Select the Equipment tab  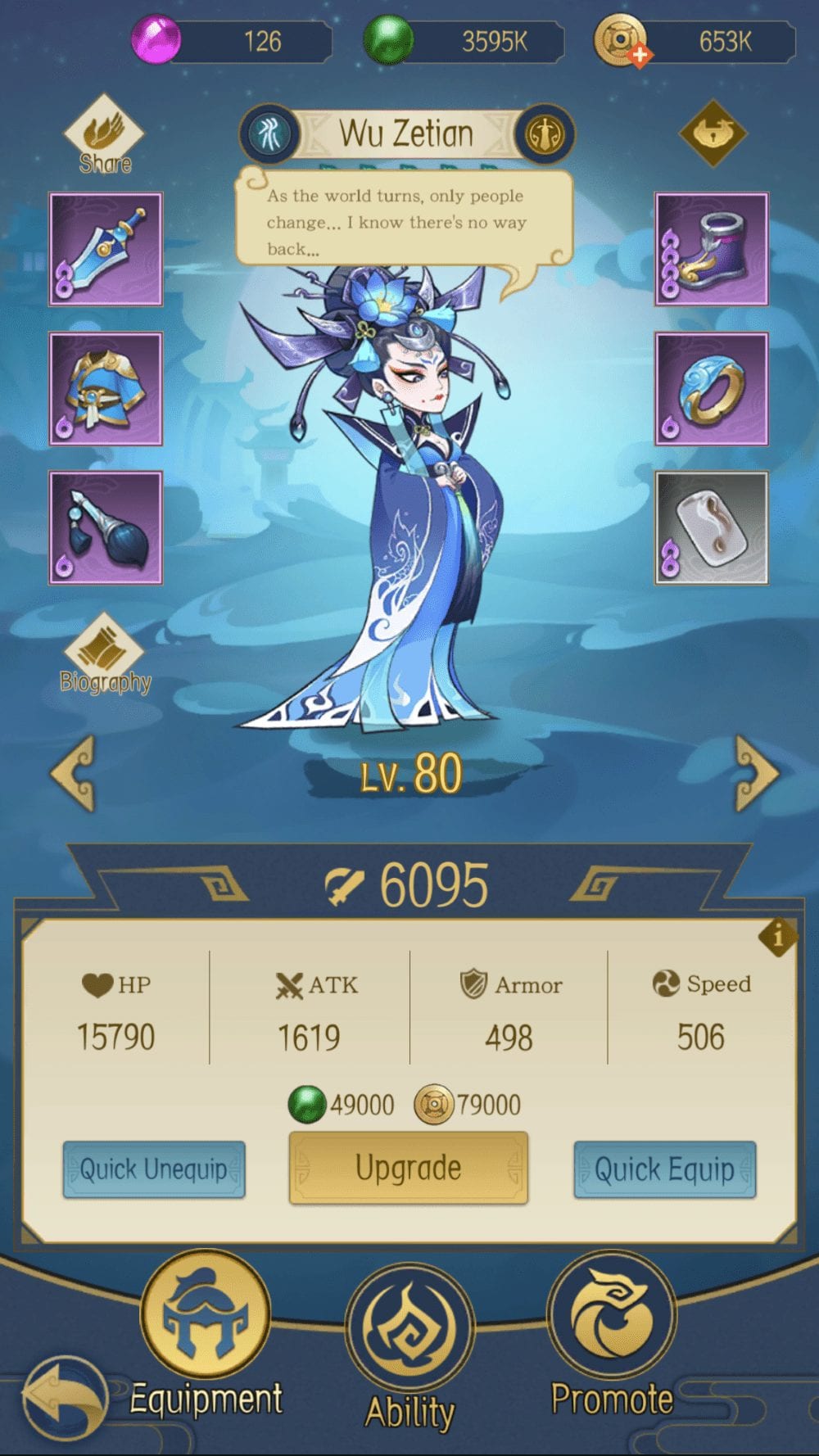click(x=206, y=1335)
